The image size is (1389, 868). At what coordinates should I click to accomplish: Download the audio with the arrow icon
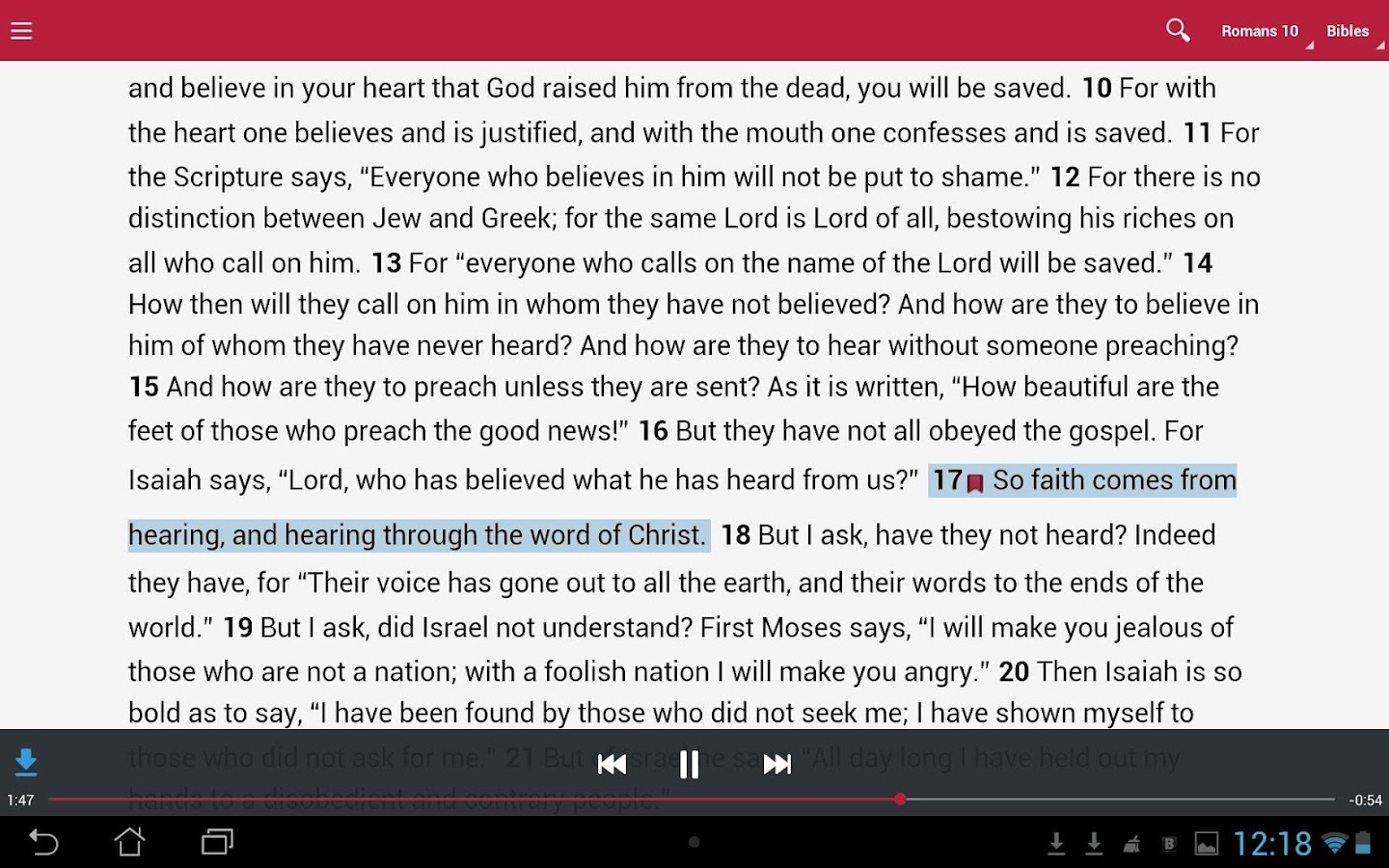(x=26, y=762)
